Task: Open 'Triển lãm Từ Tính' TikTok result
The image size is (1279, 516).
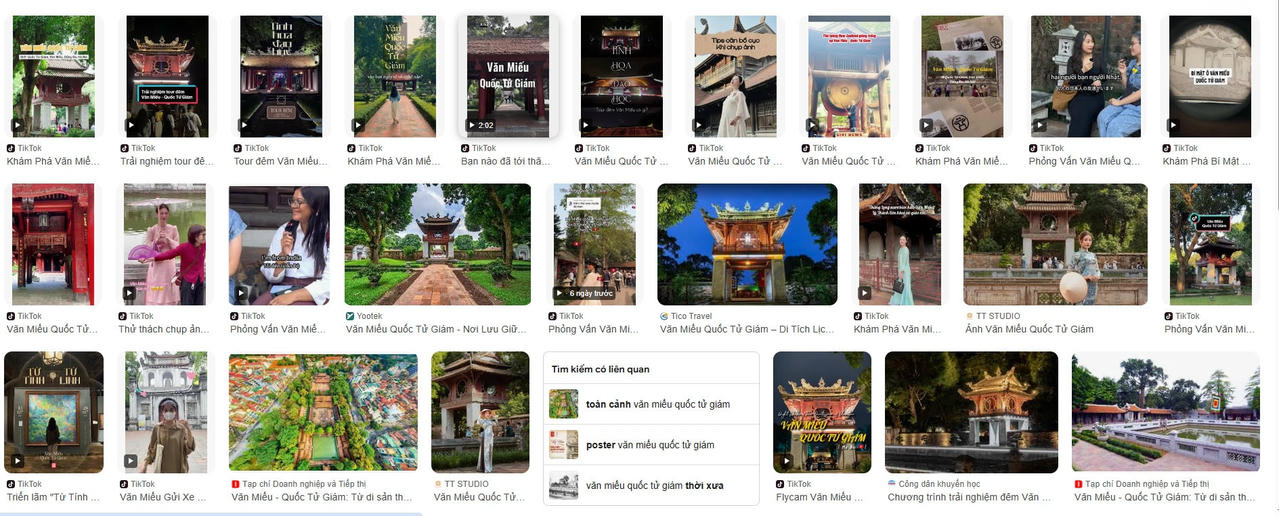Action: (x=53, y=412)
